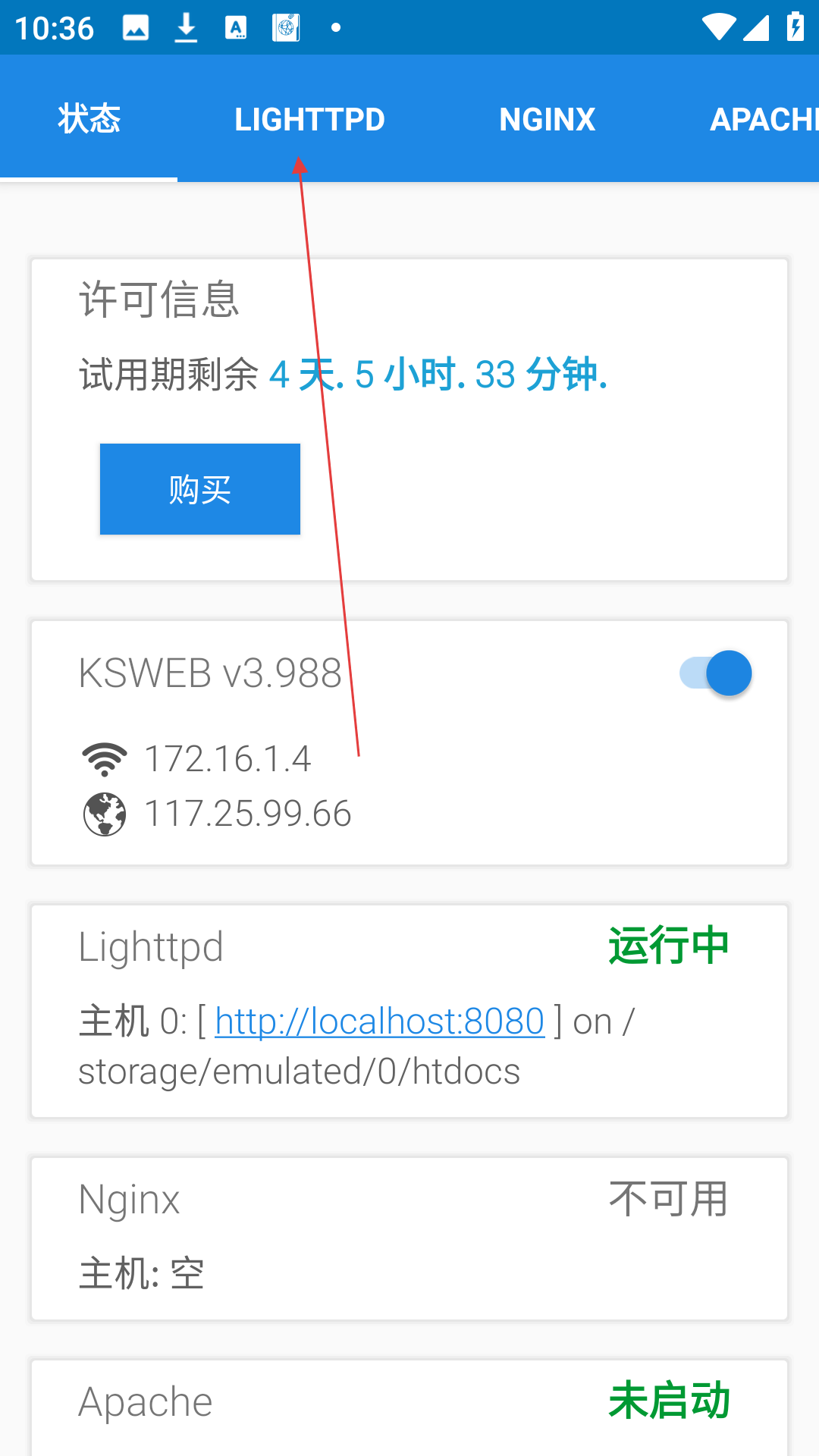The height and width of the screenshot is (1456, 819).
Task: Switch to the LIGHTTPD tab
Action: 309,119
